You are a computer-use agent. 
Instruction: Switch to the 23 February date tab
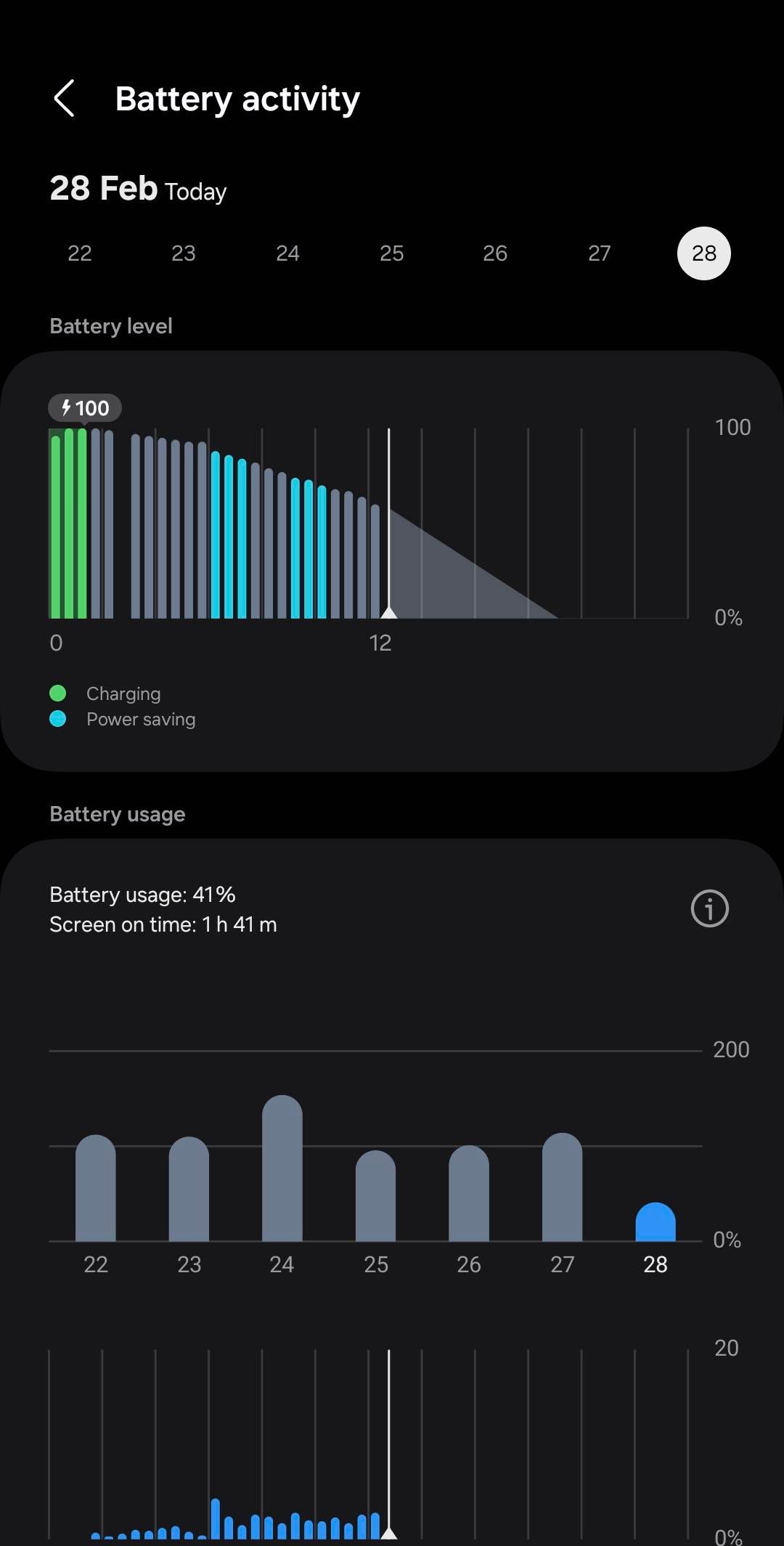(x=184, y=253)
